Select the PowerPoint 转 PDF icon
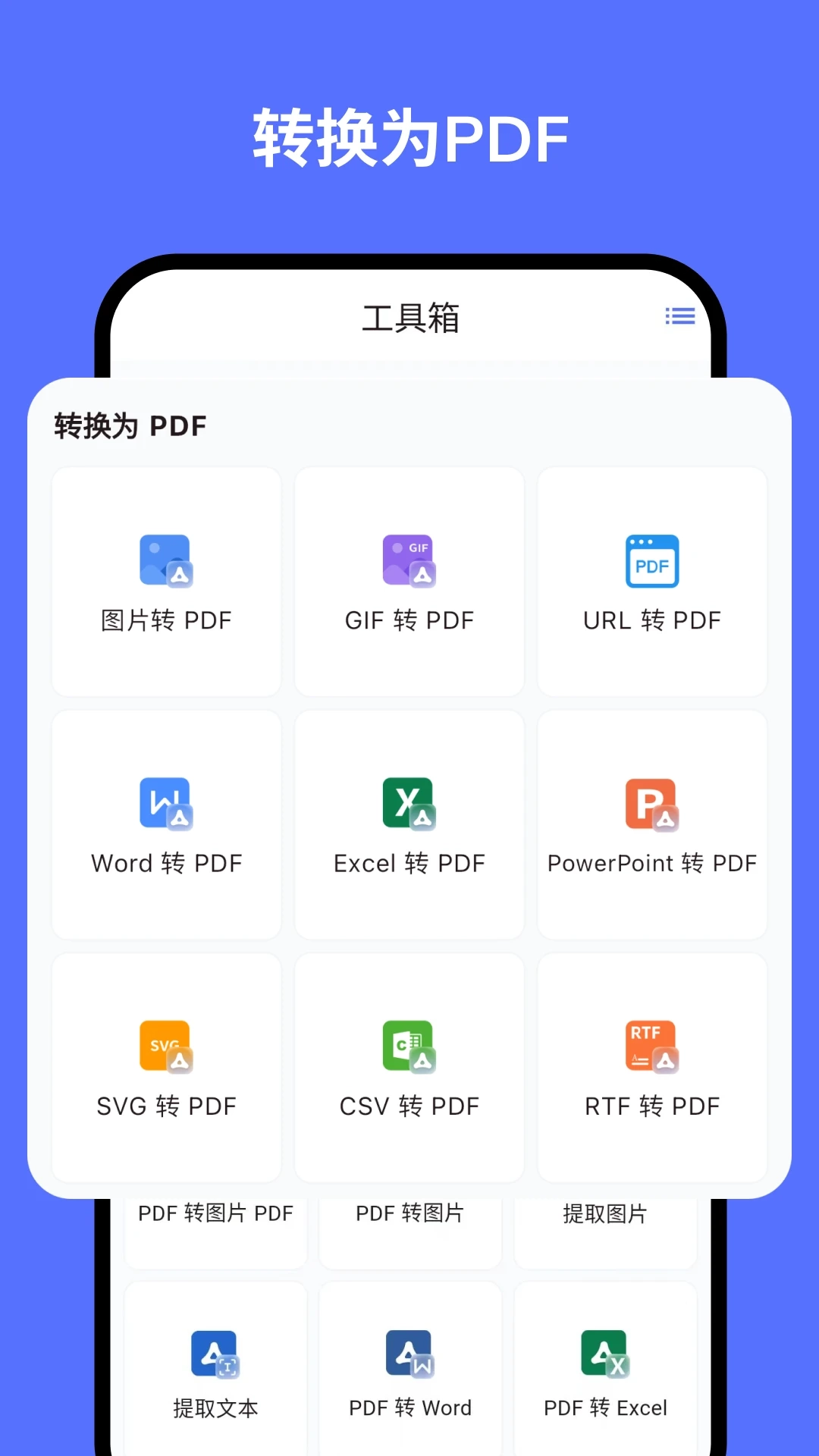819x1456 pixels. 651,804
